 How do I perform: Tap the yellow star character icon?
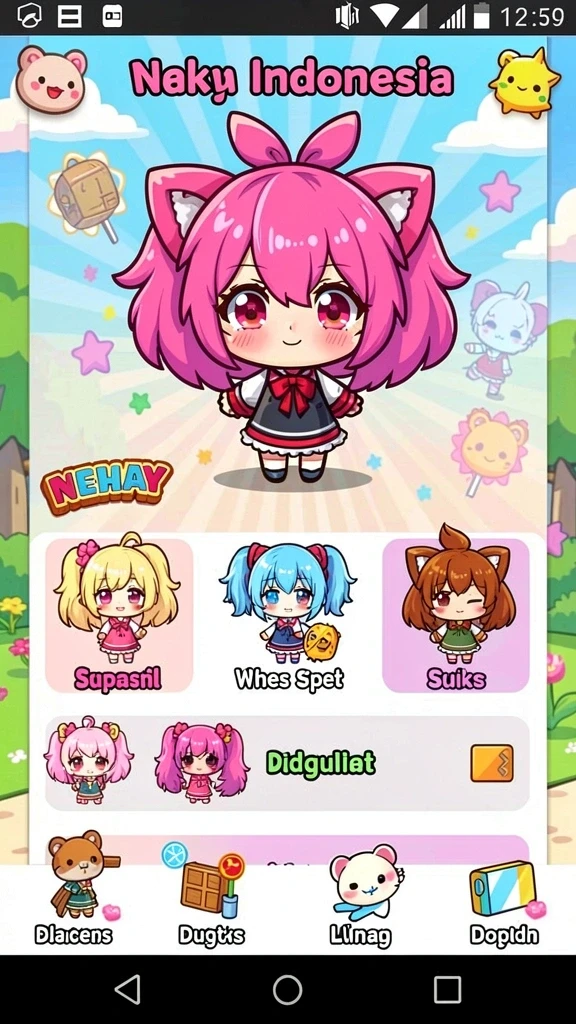[x=524, y=83]
